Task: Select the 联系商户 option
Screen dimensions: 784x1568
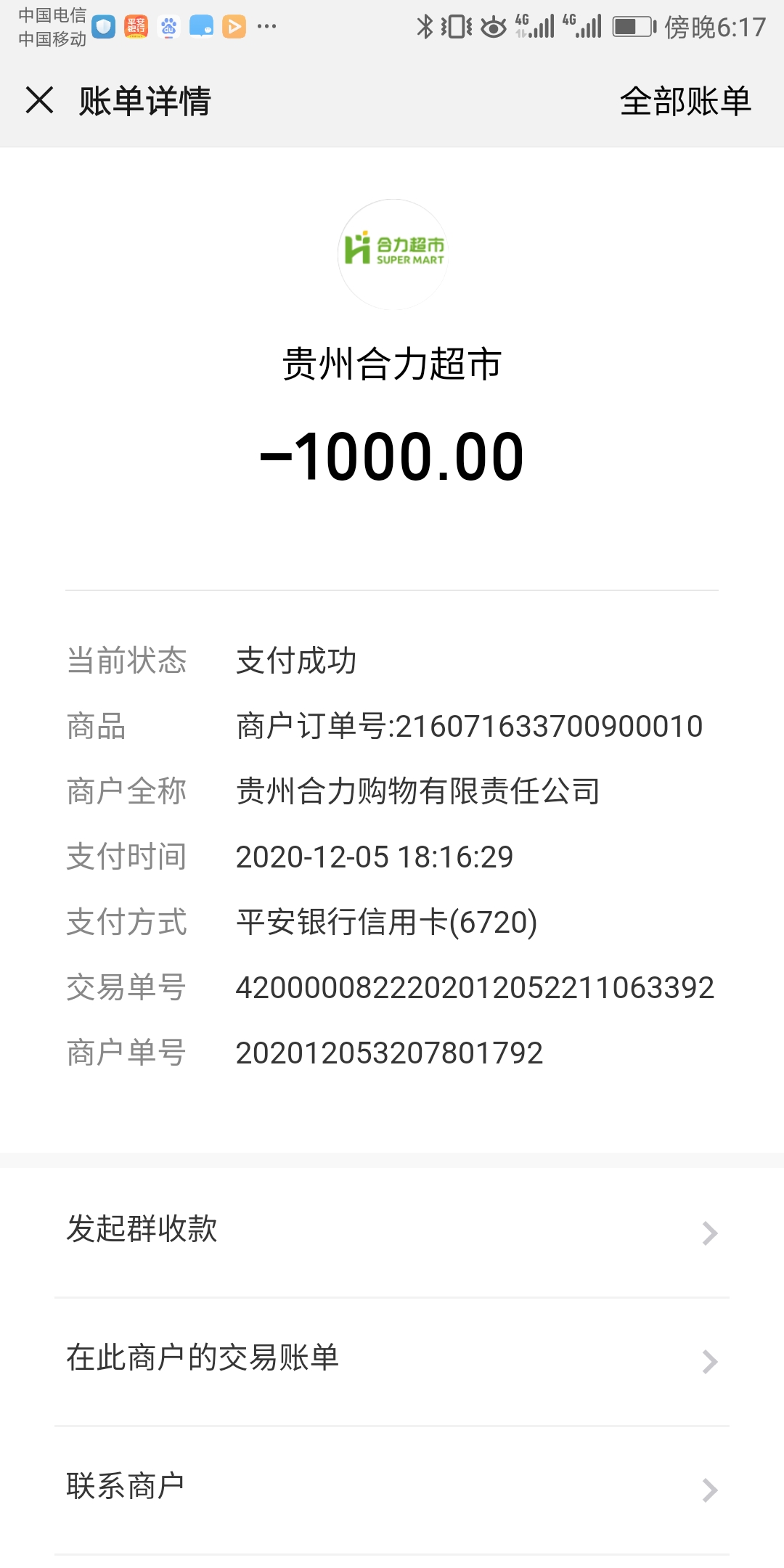Action: [392, 1488]
